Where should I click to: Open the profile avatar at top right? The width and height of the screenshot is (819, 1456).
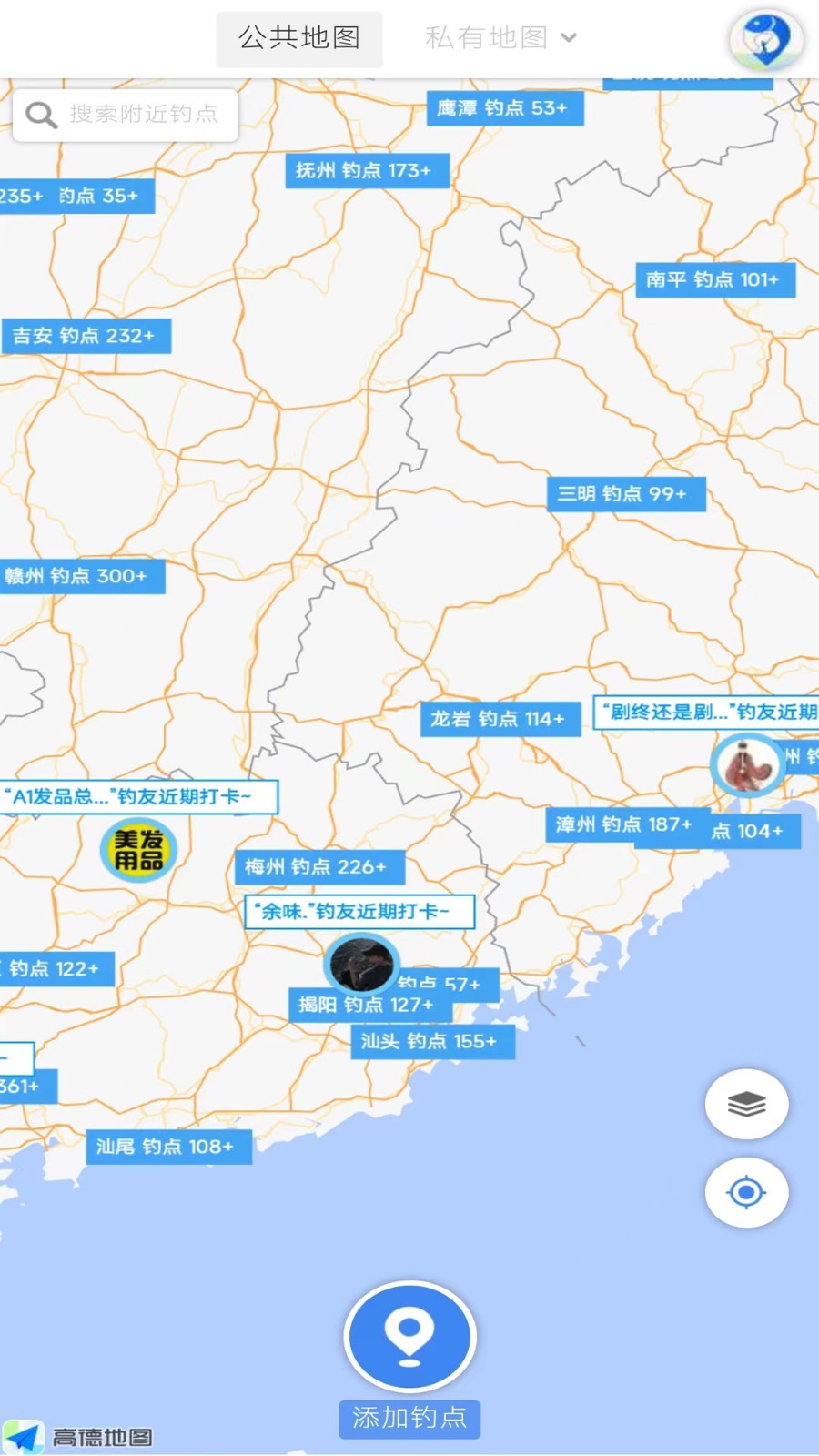coord(765,39)
